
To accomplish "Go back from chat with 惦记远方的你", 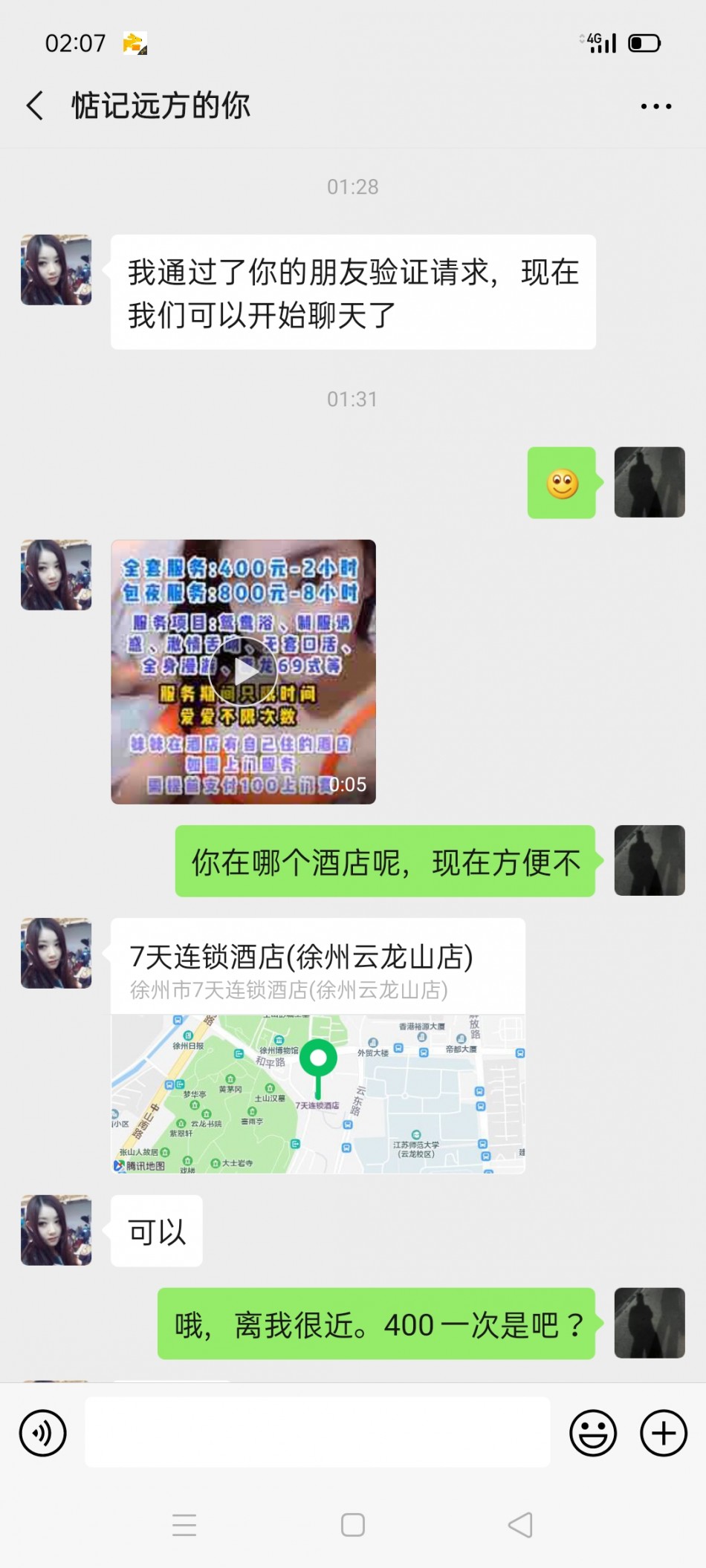I will click(35, 105).
